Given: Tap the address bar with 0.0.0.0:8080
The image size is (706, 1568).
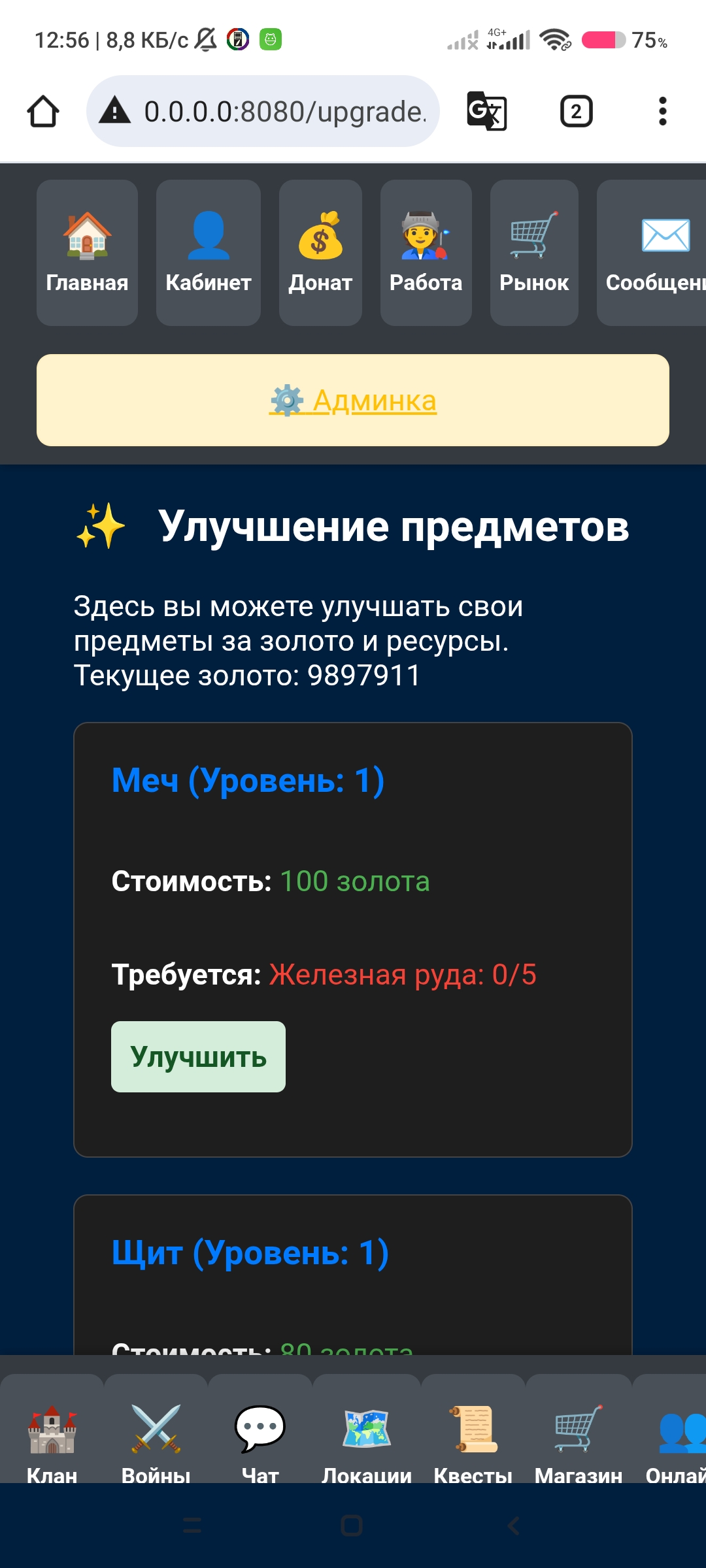Looking at the screenshot, I should pos(275,112).
